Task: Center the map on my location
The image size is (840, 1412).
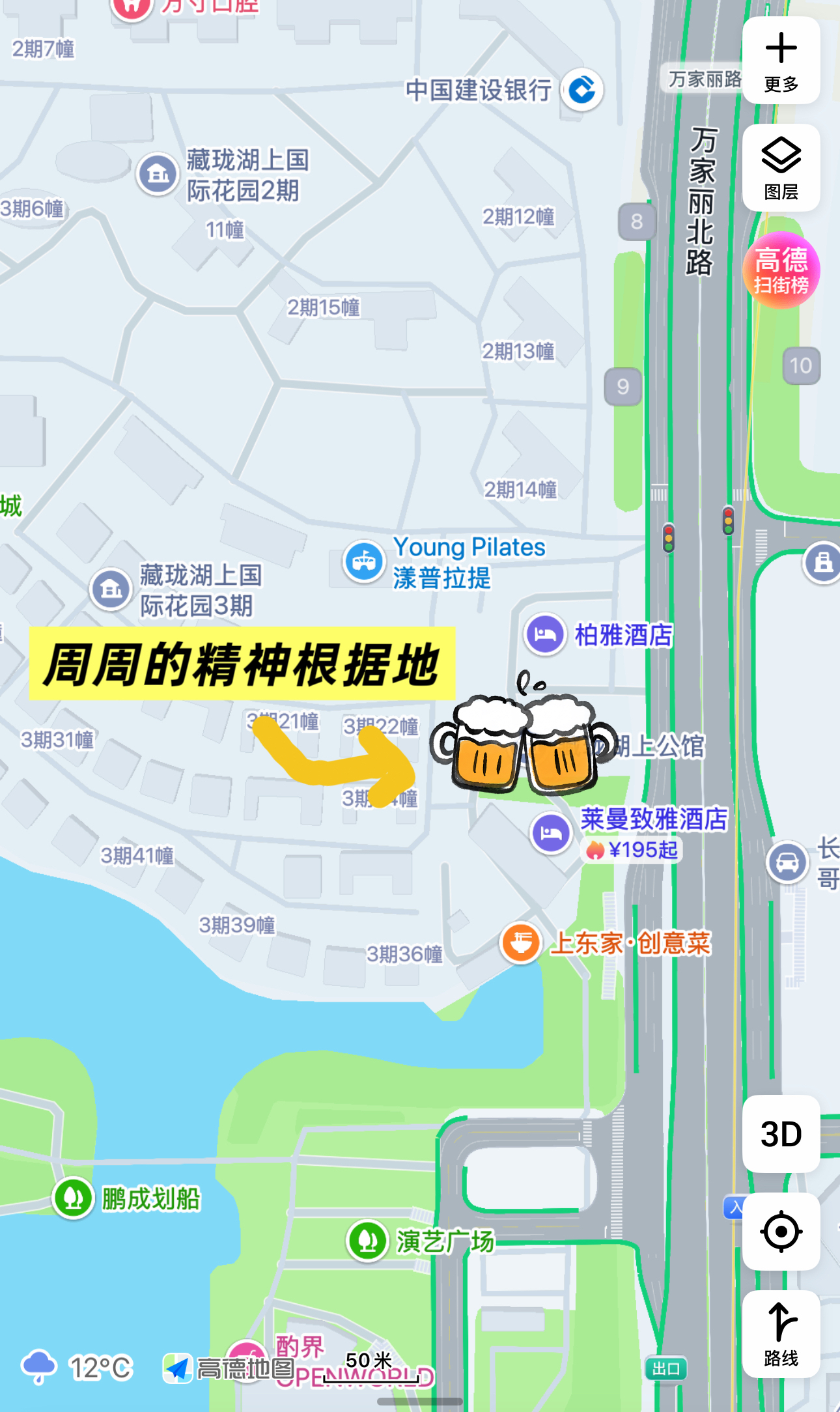Action: pos(781,1232)
